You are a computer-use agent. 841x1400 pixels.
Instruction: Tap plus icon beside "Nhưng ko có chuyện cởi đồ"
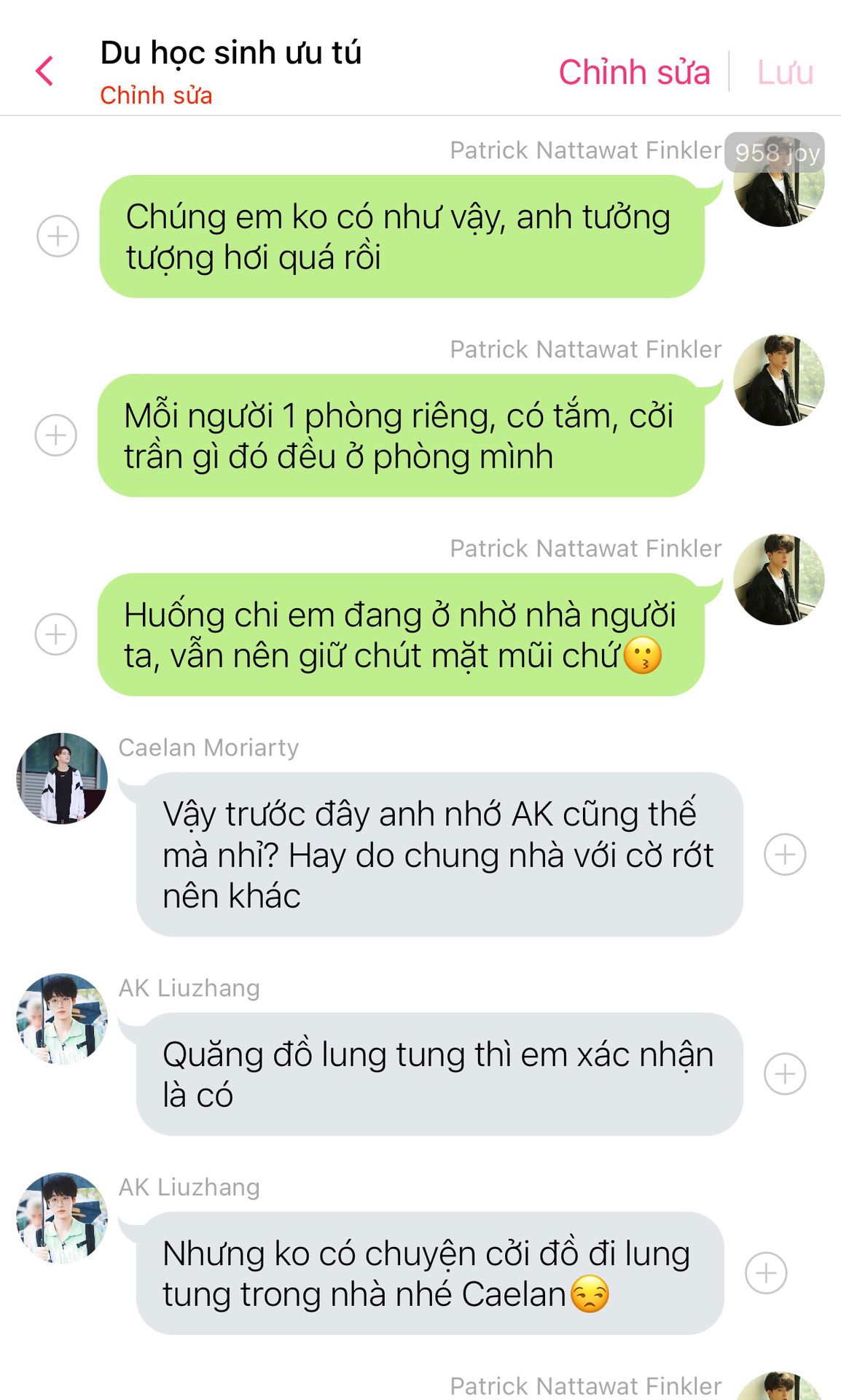pos(766,1273)
